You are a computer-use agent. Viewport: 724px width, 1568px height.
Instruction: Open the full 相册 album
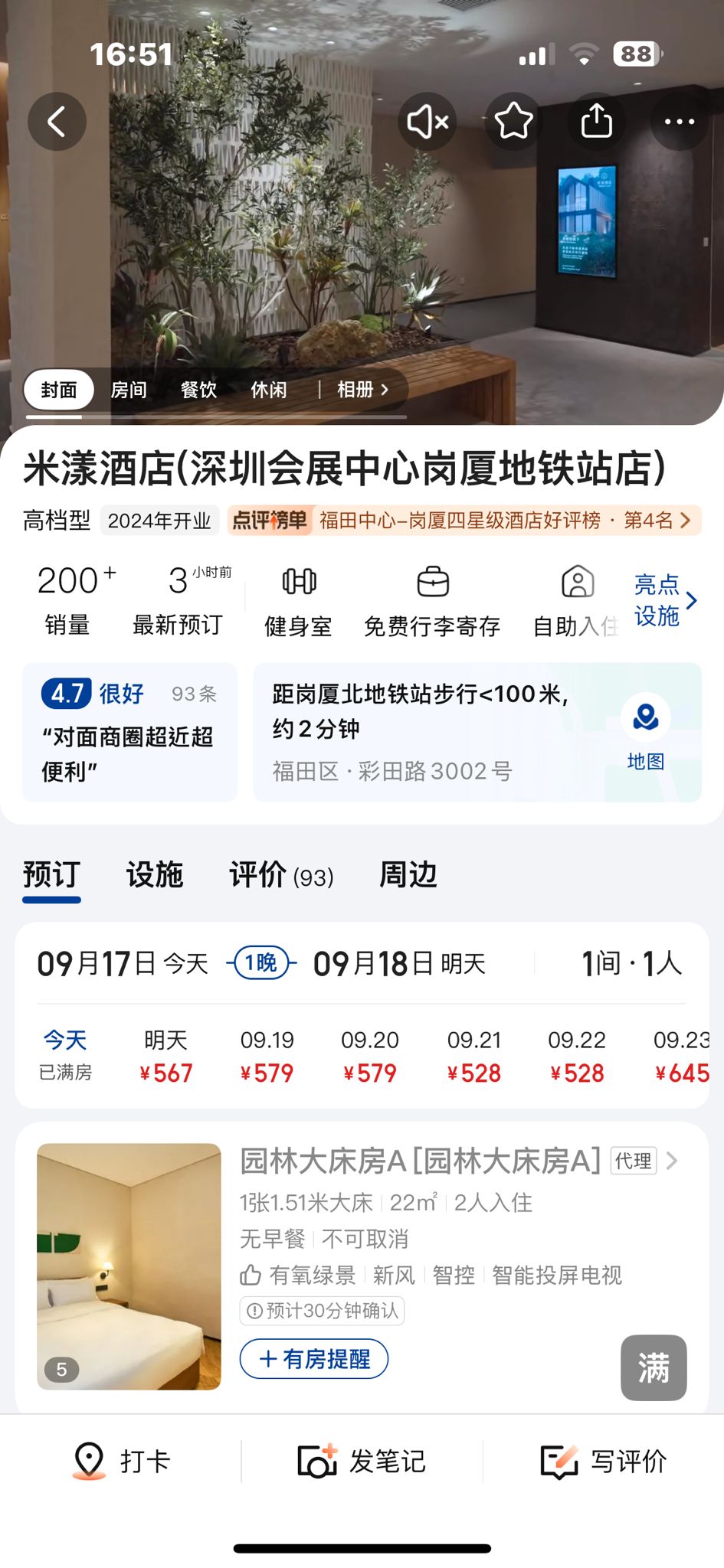point(362,390)
